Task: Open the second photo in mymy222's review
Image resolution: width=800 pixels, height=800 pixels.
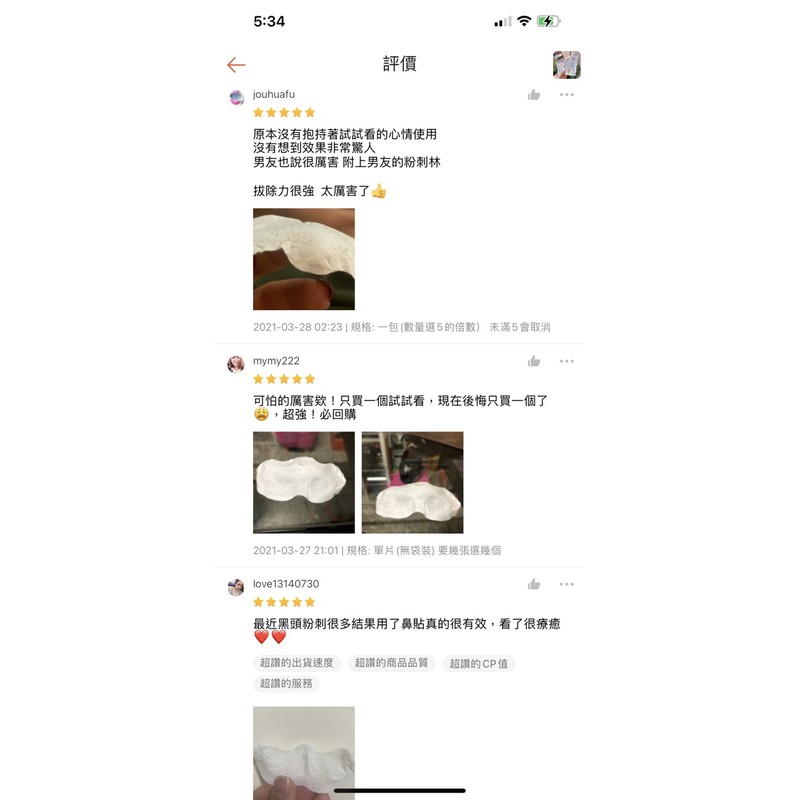Action: tap(412, 482)
